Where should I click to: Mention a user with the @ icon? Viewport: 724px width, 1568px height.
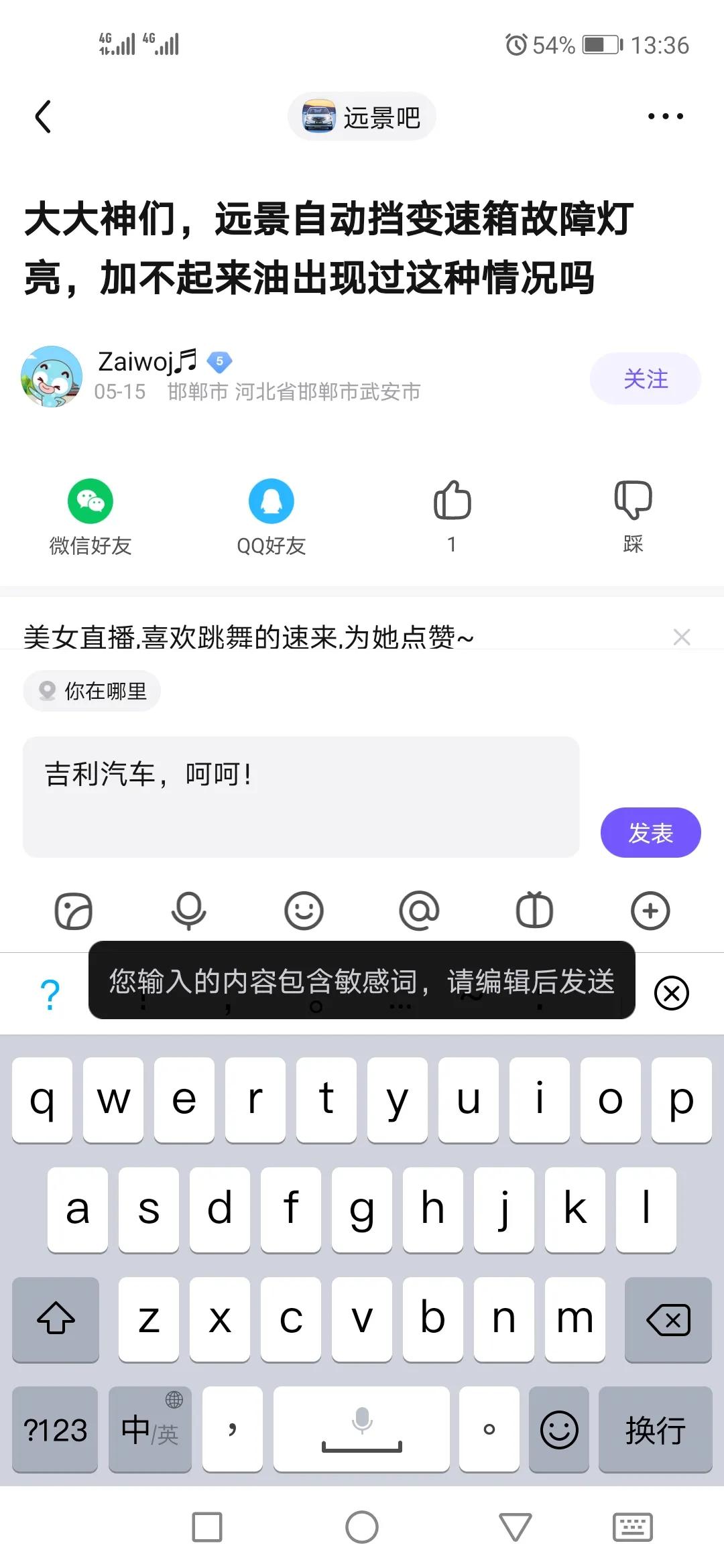click(x=420, y=910)
